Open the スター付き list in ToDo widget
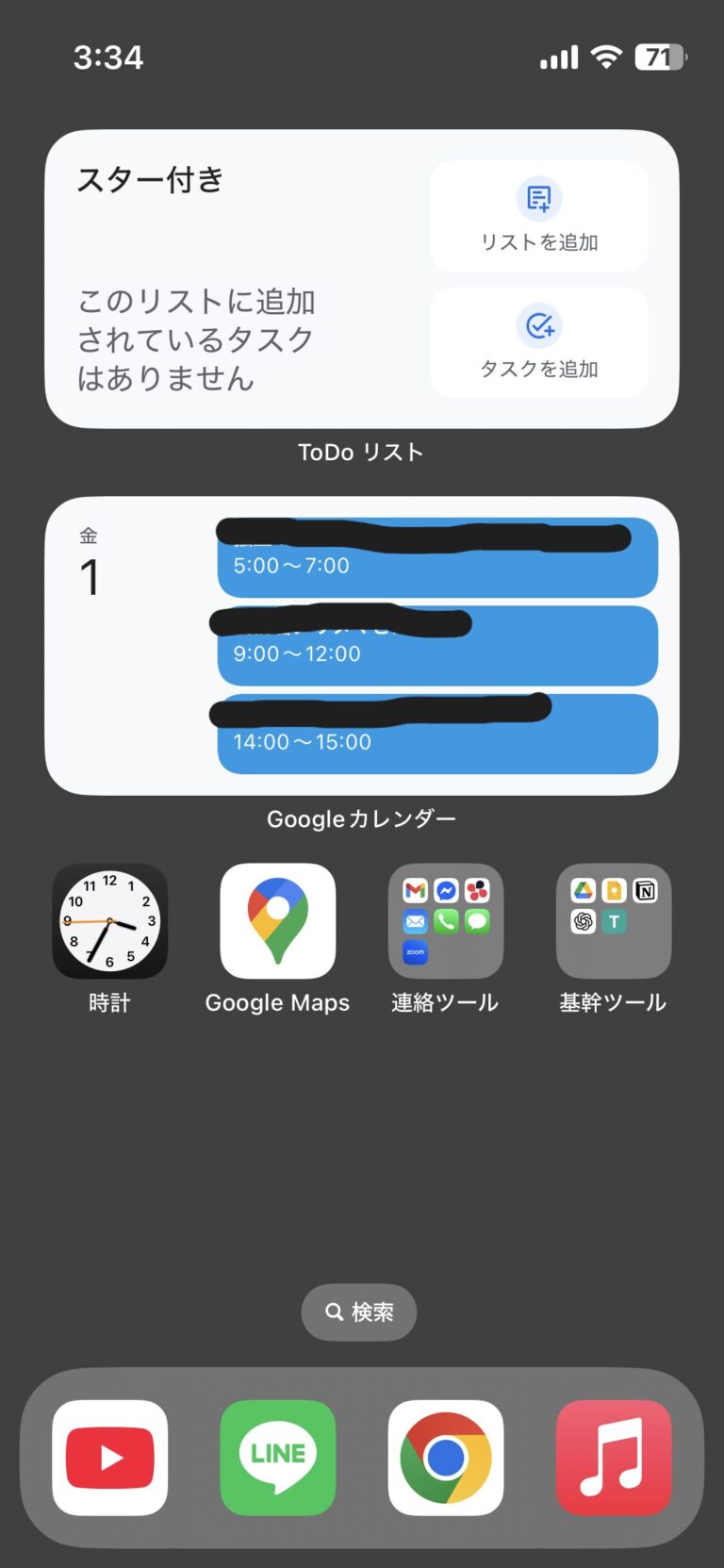The height and width of the screenshot is (1568, 724). pos(151,179)
